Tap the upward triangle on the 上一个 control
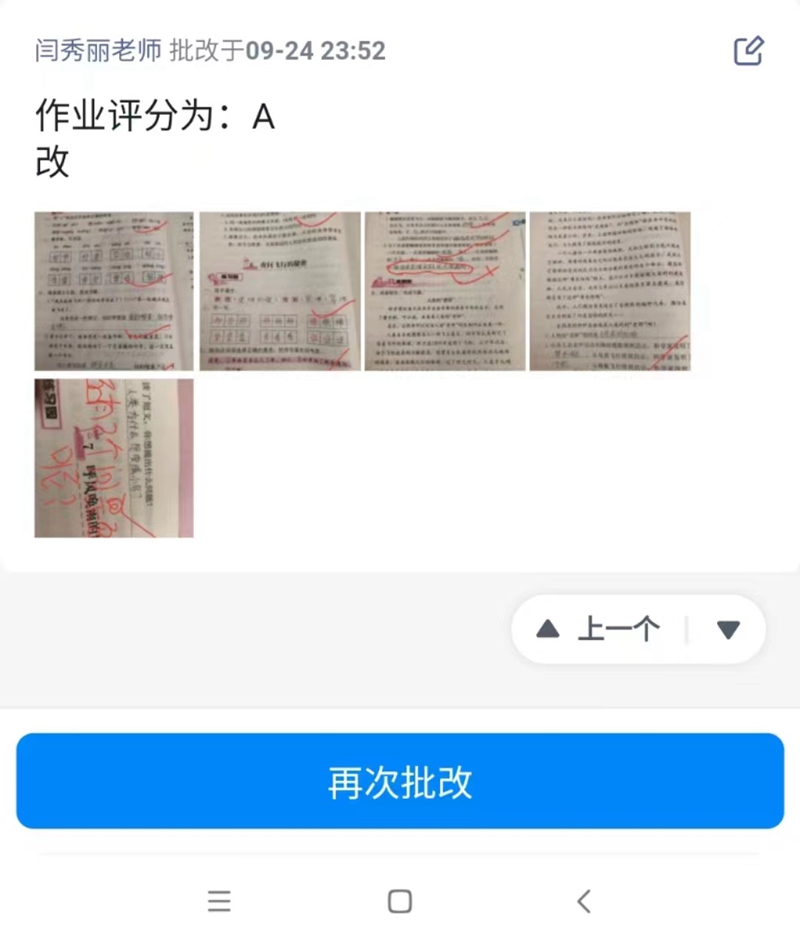Screen dimensions: 800x926 pos(548,628)
